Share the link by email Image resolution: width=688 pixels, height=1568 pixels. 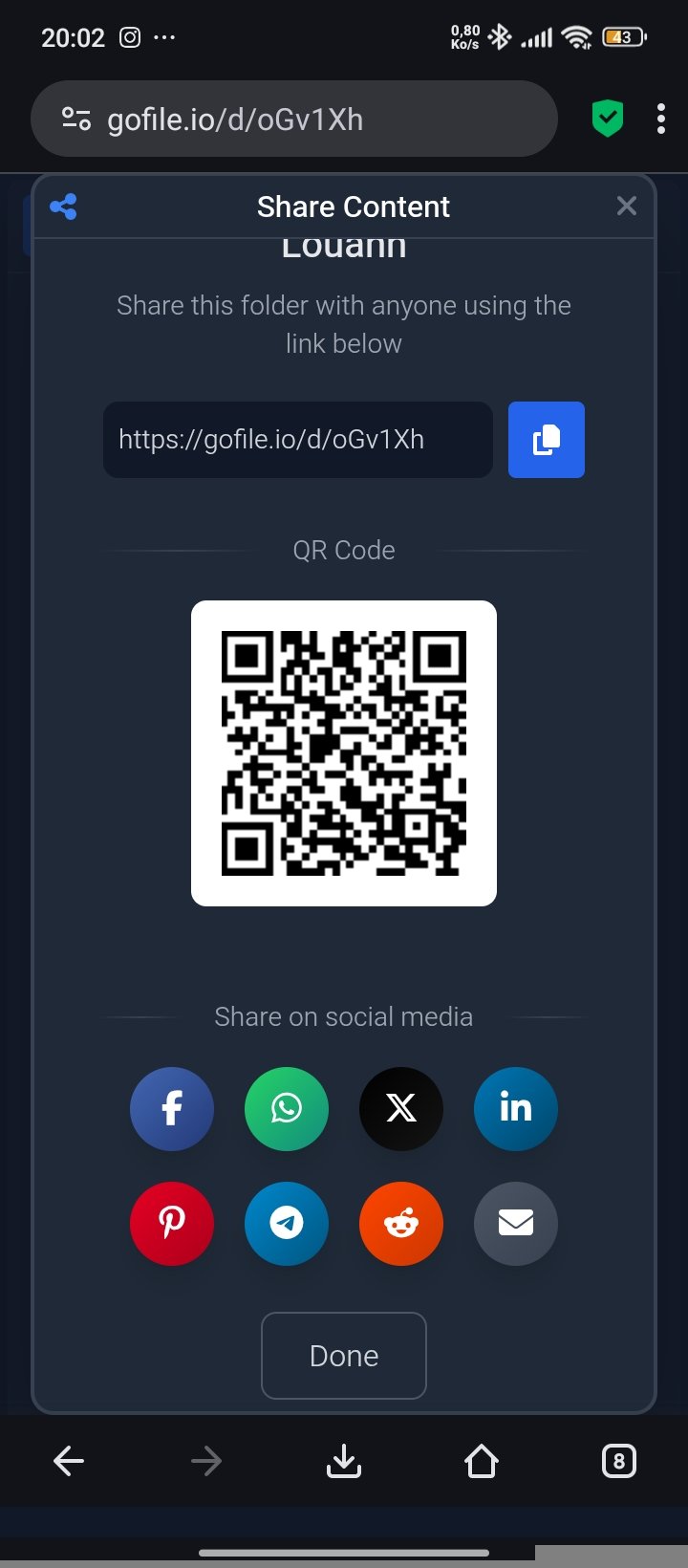point(516,1223)
